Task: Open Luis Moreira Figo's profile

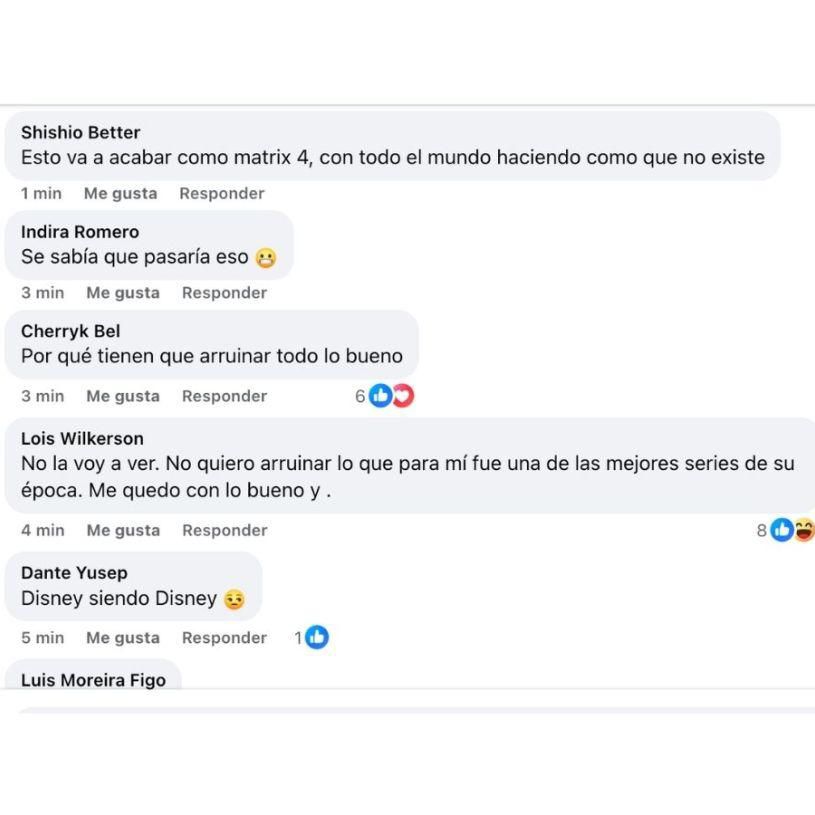Action: tap(93, 680)
